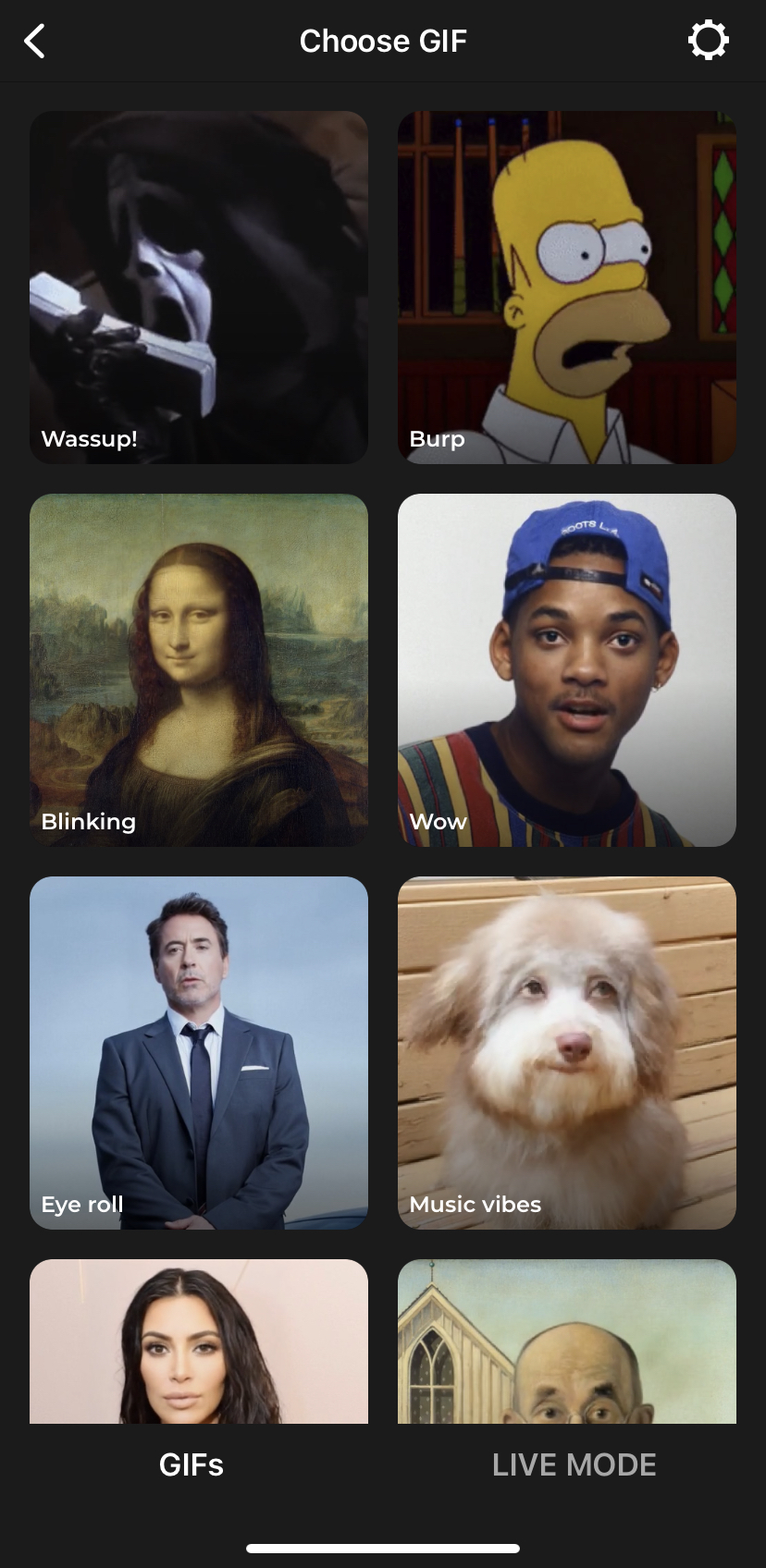Open the Wow GIF
This screenshot has height=1568, width=766.
pyautogui.click(x=567, y=669)
